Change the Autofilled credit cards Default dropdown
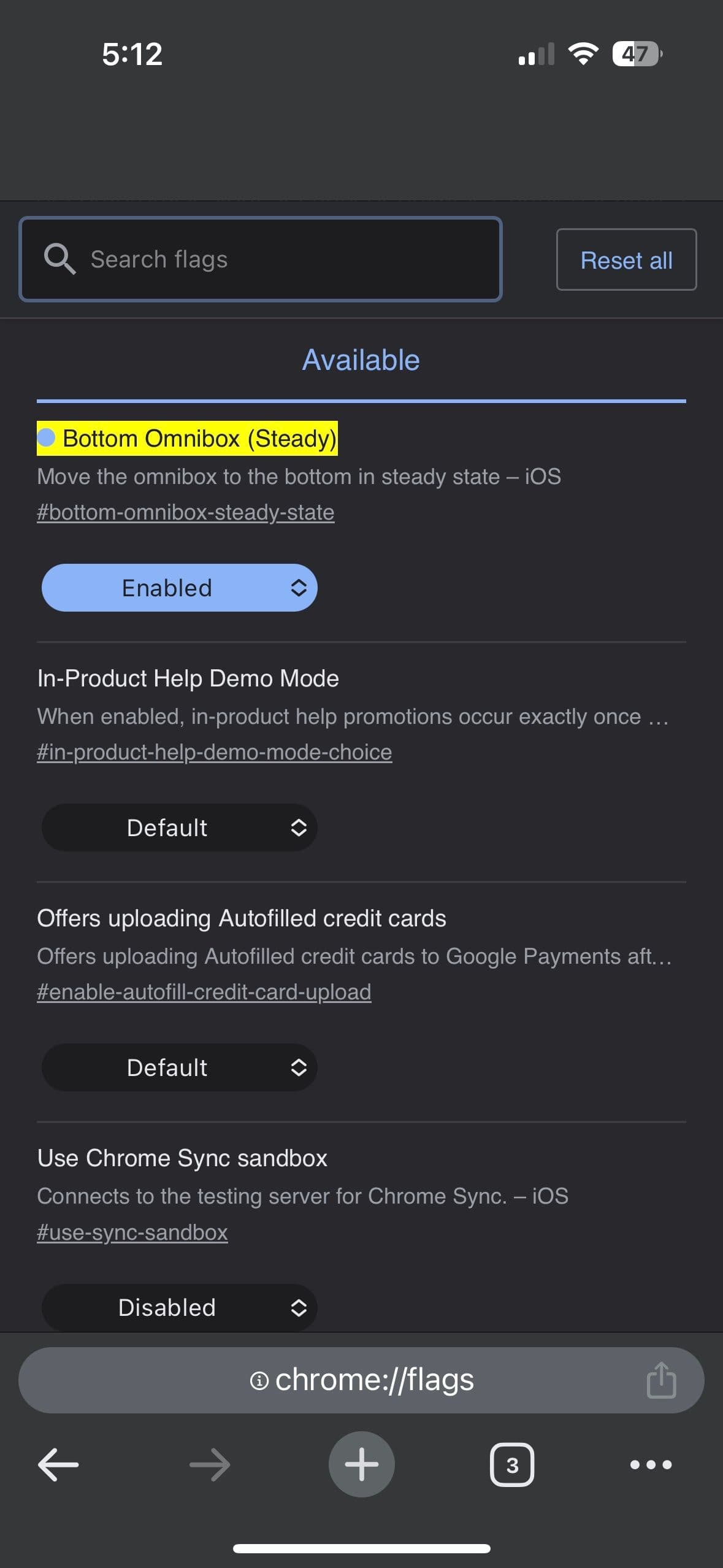The height and width of the screenshot is (1568, 723). (x=178, y=1067)
